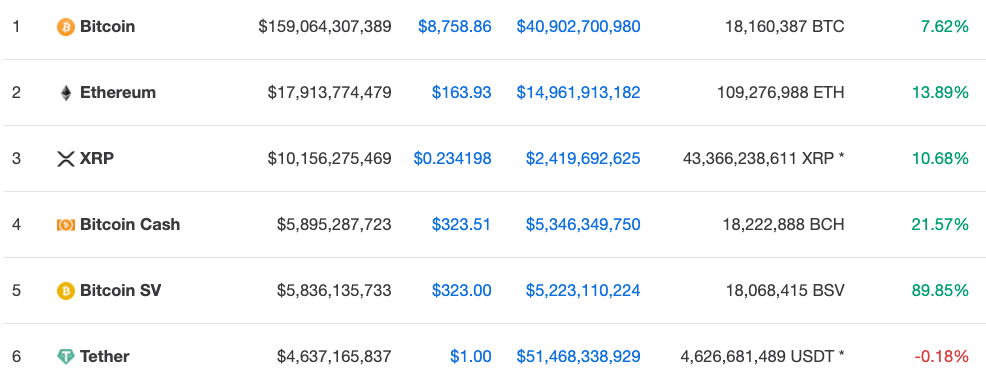The width and height of the screenshot is (986, 383).
Task: Open Bitcoin's $40,902,700,980 volume link
Action: pyautogui.click(x=579, y=27)
